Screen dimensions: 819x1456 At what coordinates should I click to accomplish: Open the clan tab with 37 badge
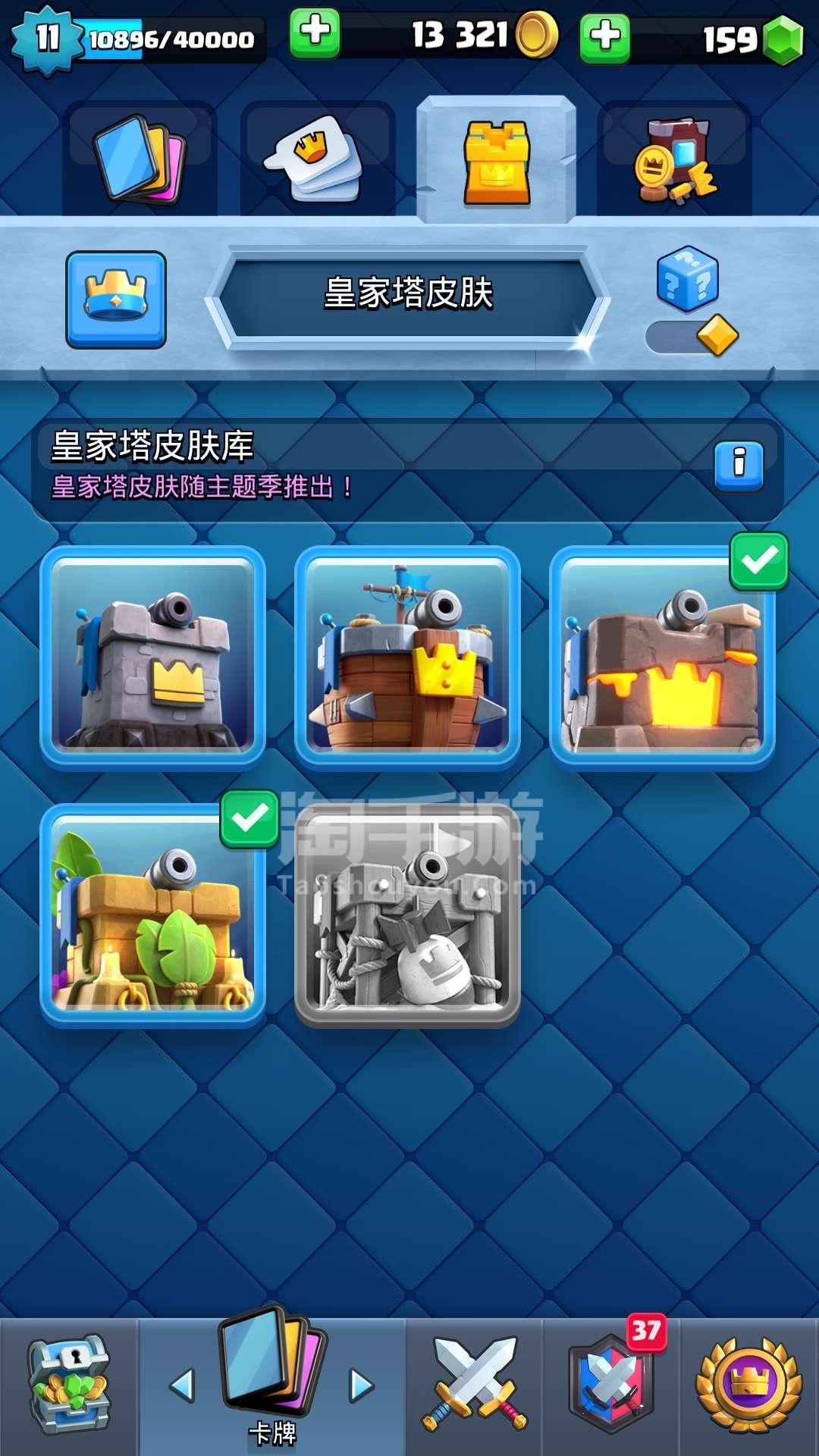click(x=611, y=1386)
